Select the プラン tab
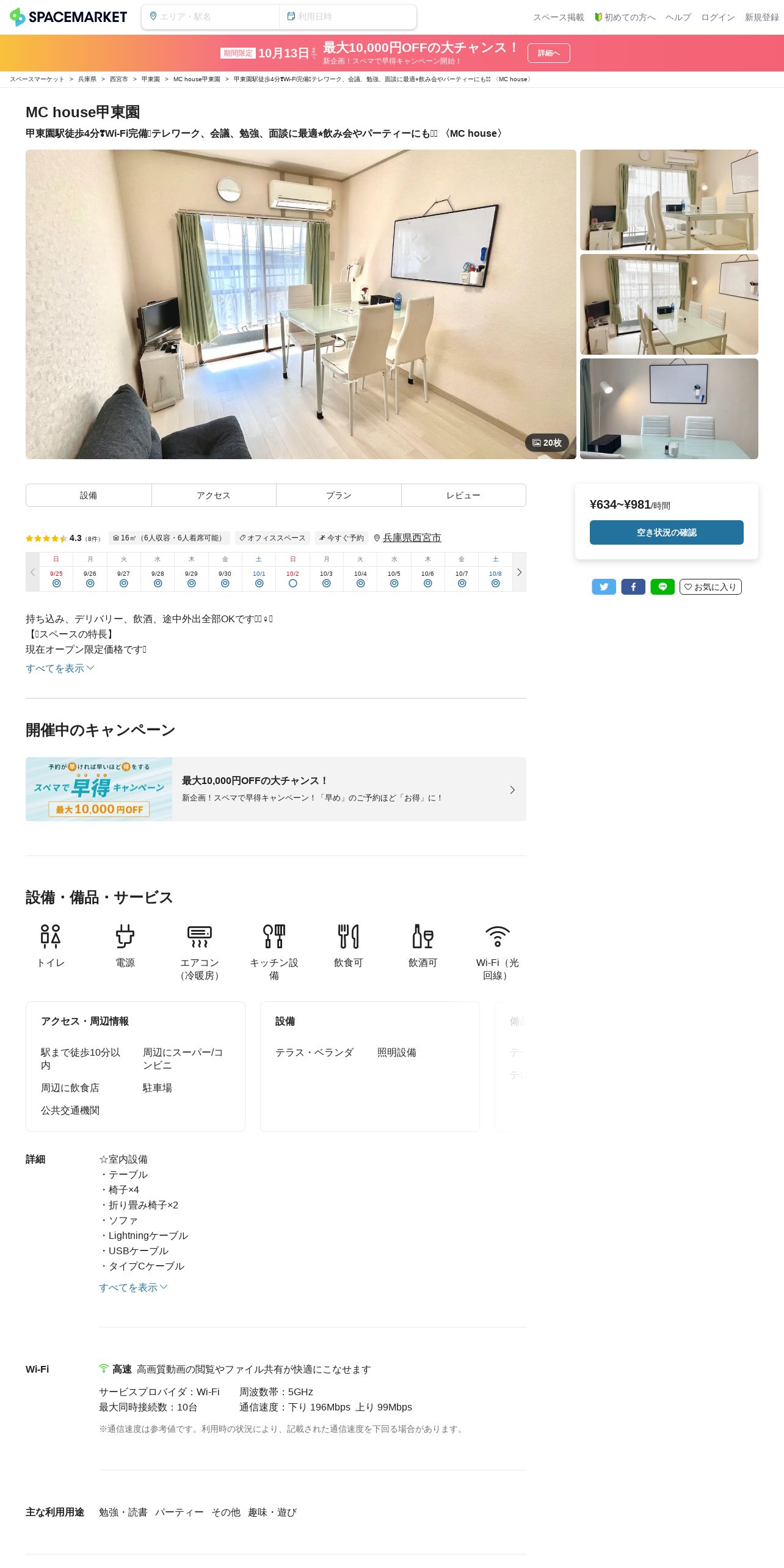The image size is (784, 1568). click(339, 495)
